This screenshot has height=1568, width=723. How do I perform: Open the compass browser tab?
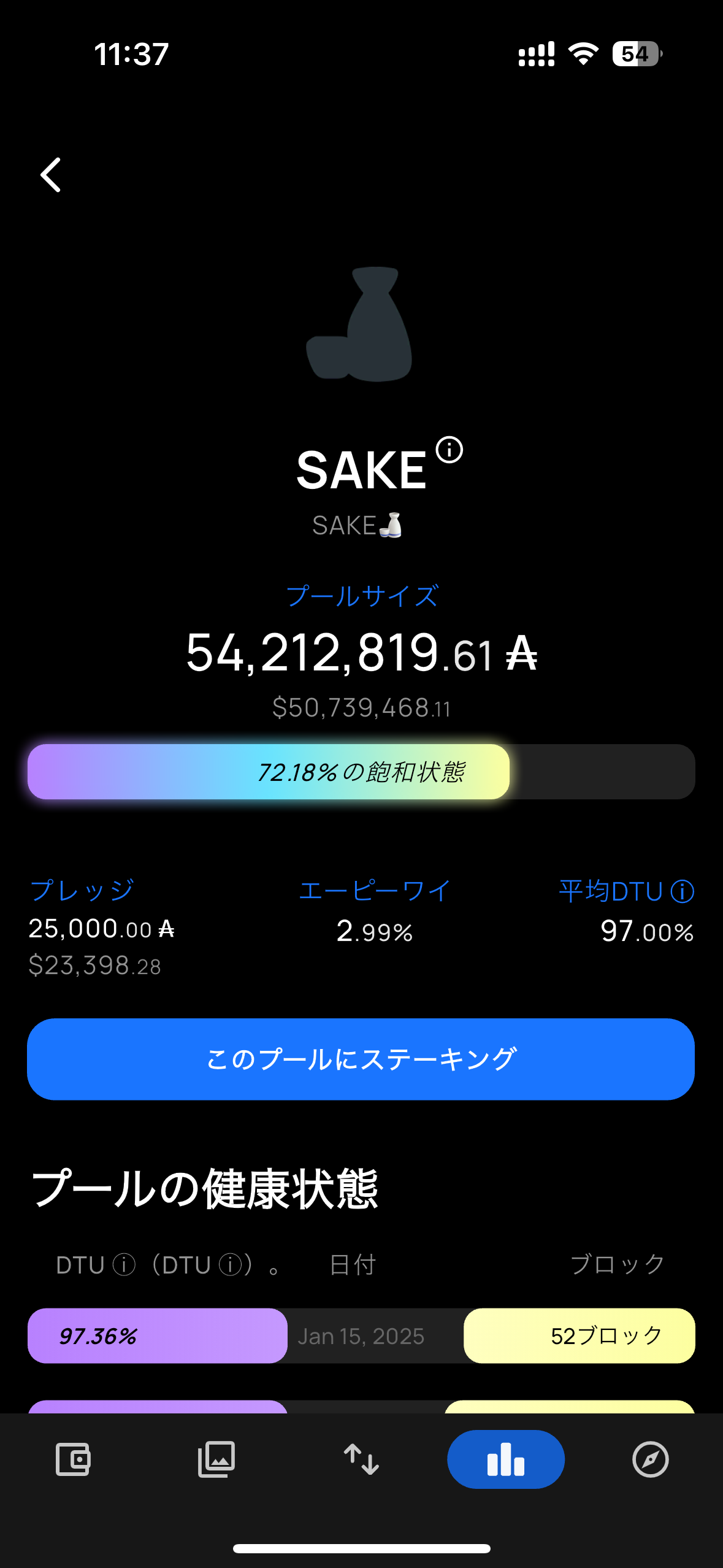pyautogui.click(x=650, y=1459)
